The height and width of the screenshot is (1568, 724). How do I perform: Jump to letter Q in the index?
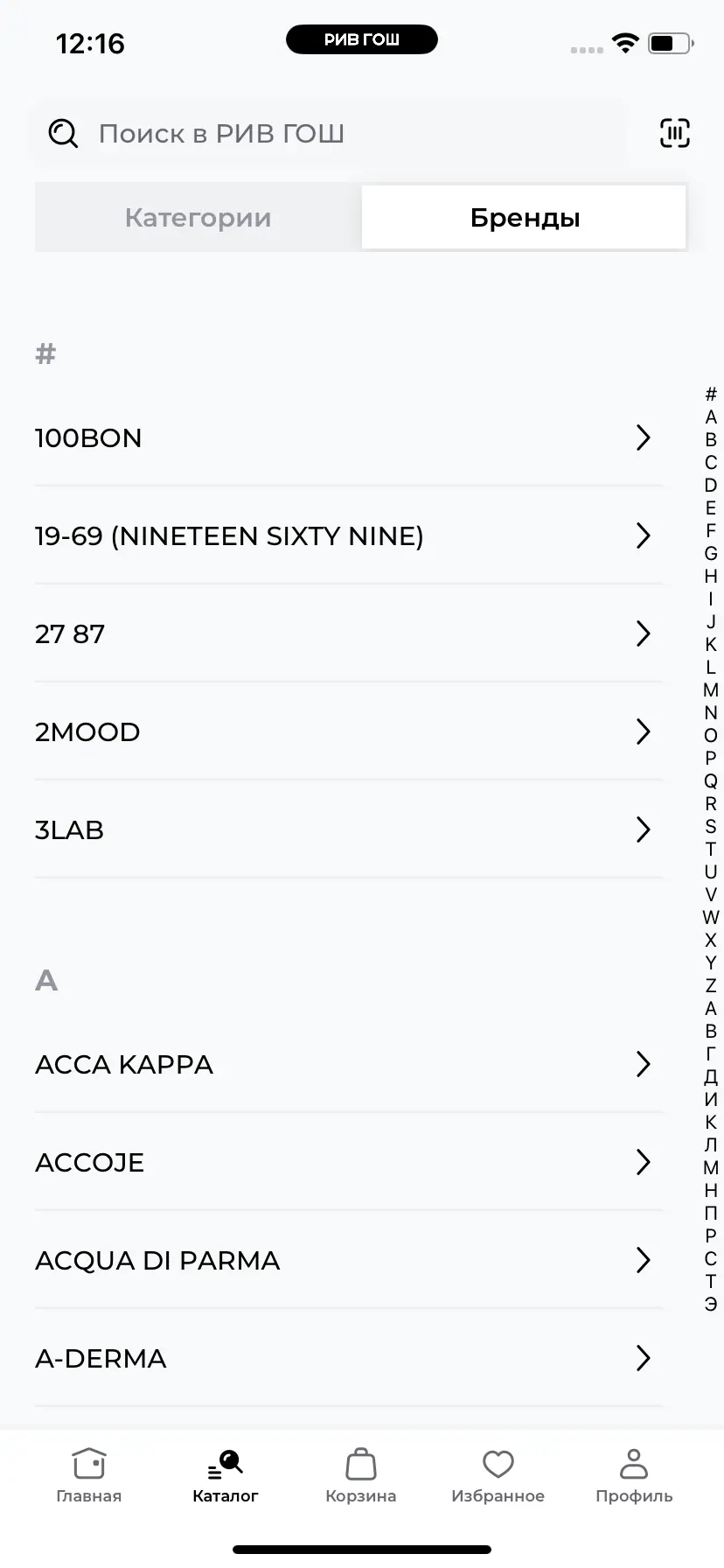pos(711,781)
